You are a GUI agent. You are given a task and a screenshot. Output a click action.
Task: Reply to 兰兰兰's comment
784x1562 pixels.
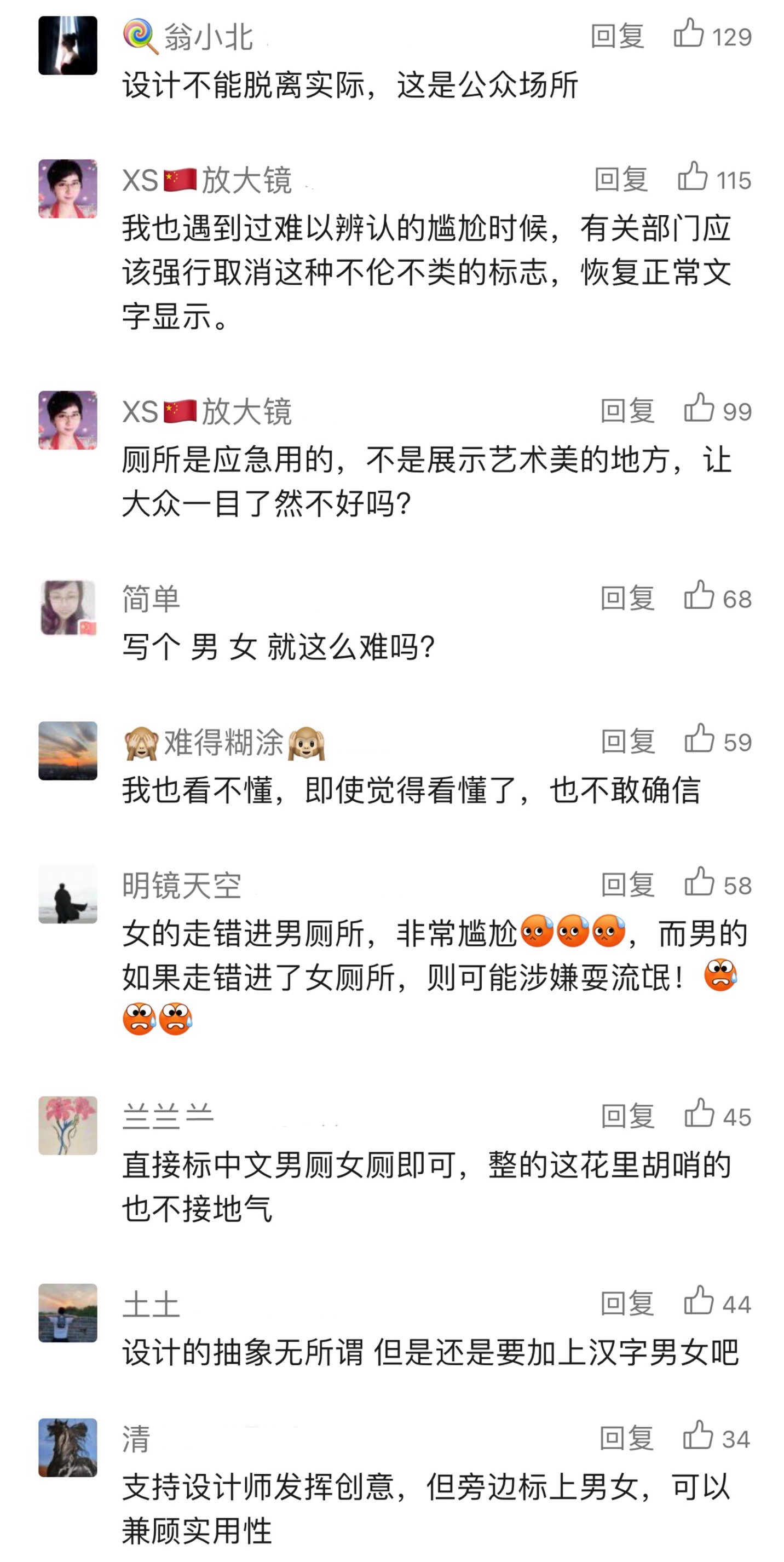click(627, 1116)
